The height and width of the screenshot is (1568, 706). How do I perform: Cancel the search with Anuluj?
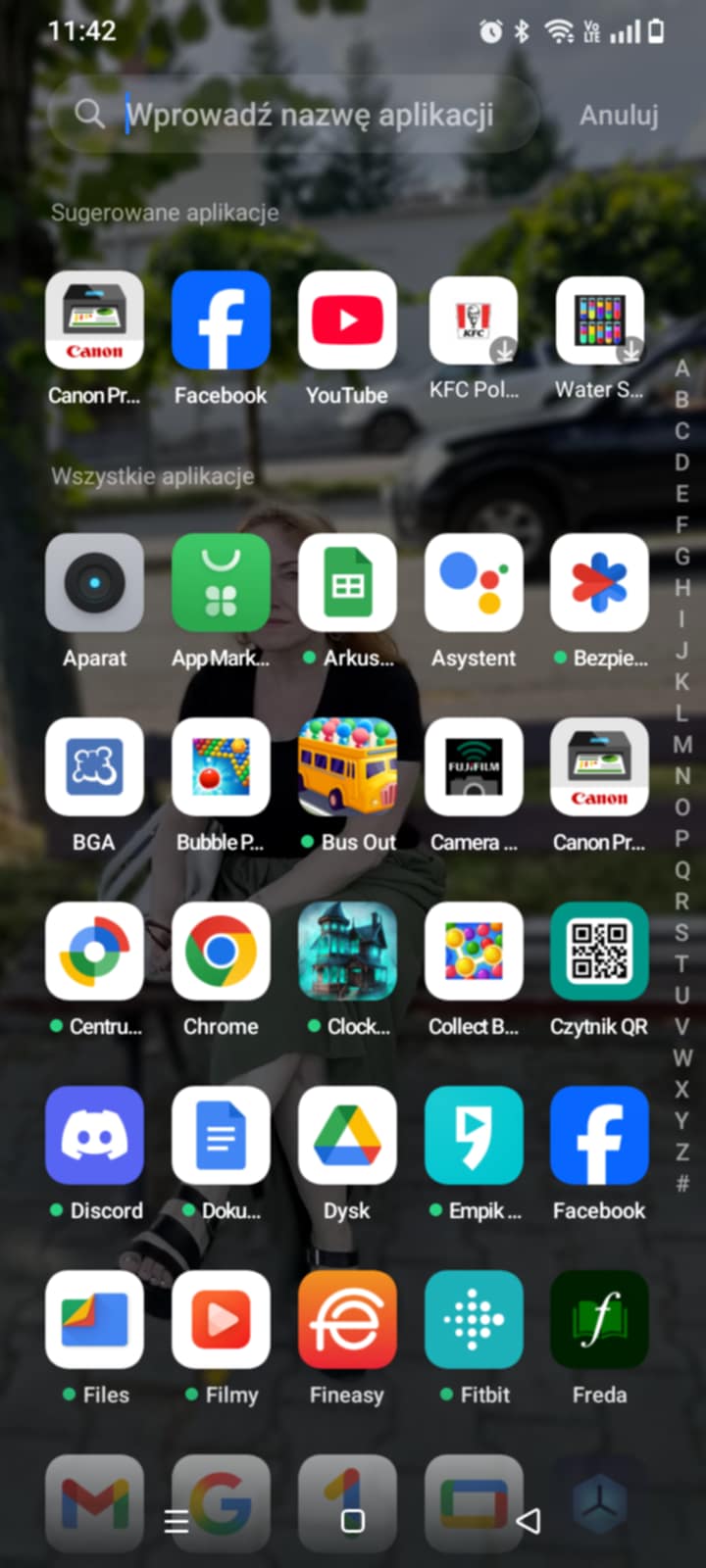618,116
